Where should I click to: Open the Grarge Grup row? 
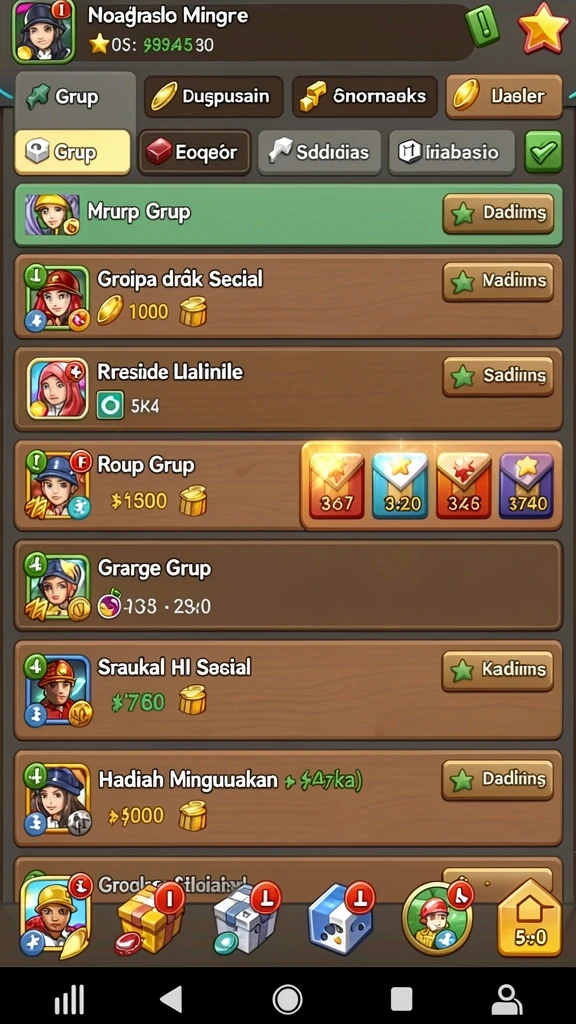(x=288, y=585)
